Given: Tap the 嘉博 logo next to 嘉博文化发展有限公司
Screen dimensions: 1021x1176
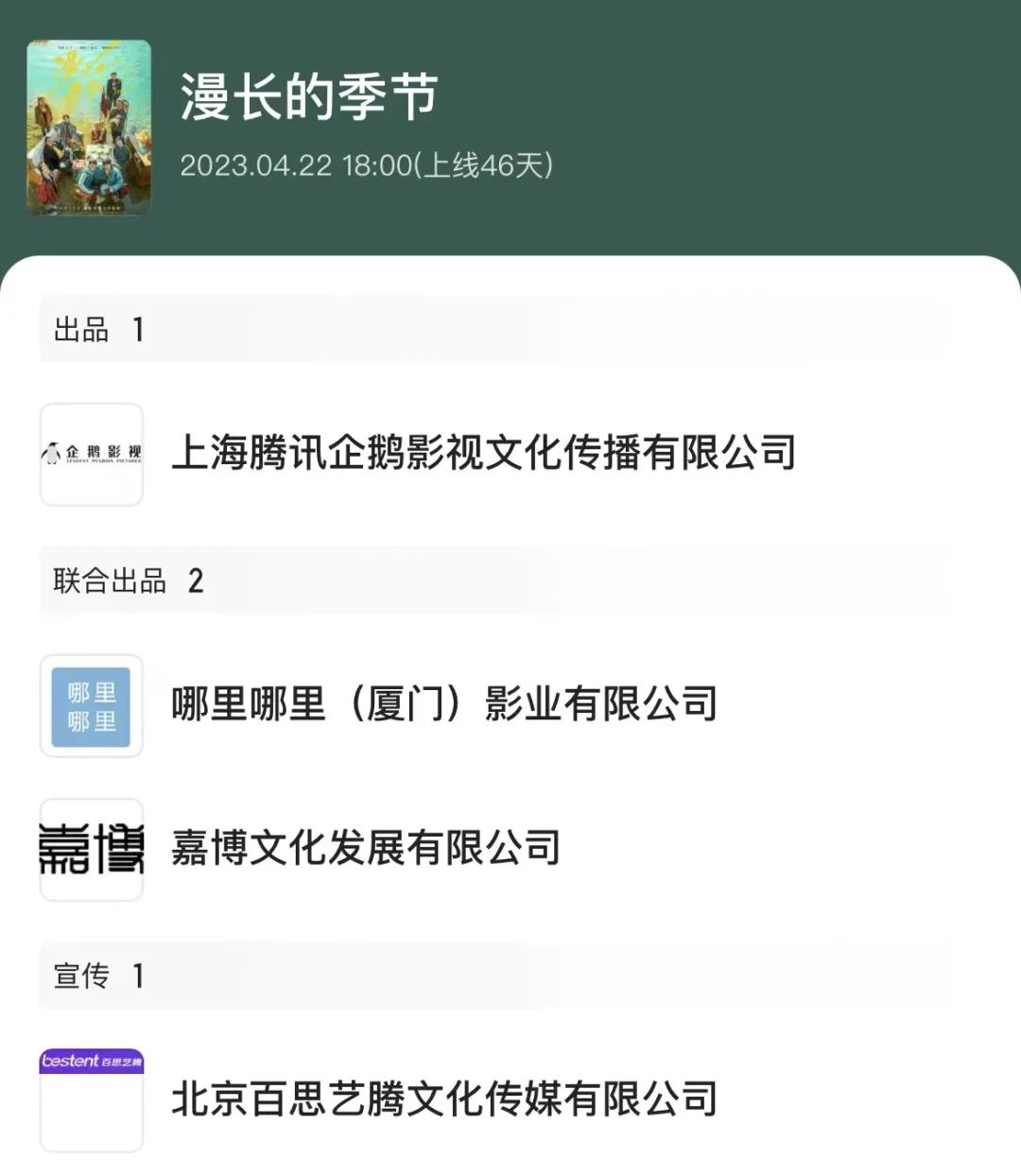Looking at the screenshot, I should pos(91,849).
